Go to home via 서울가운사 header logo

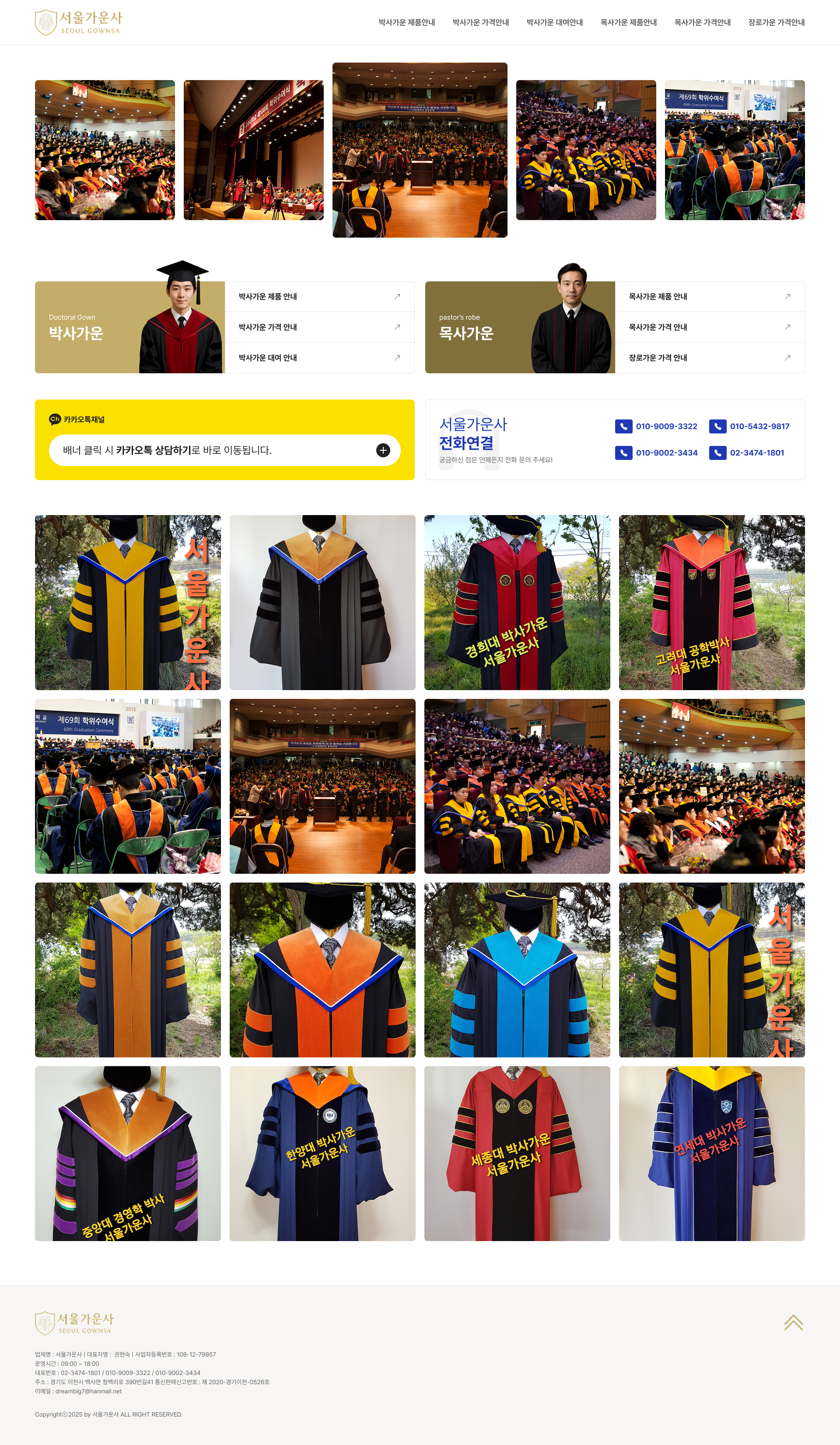pyautogui.click(x=79, y=22)
